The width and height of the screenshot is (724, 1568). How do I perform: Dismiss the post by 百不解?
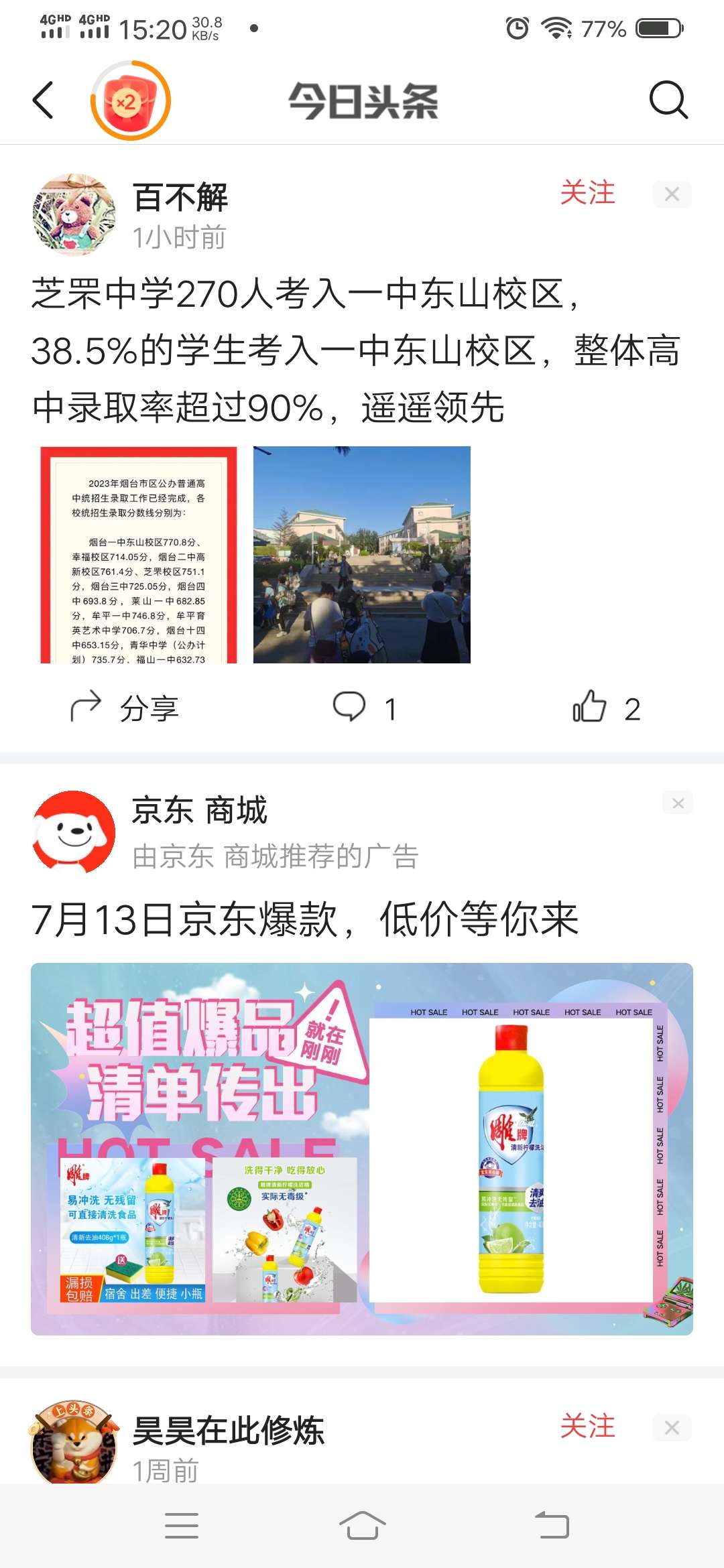672,194
